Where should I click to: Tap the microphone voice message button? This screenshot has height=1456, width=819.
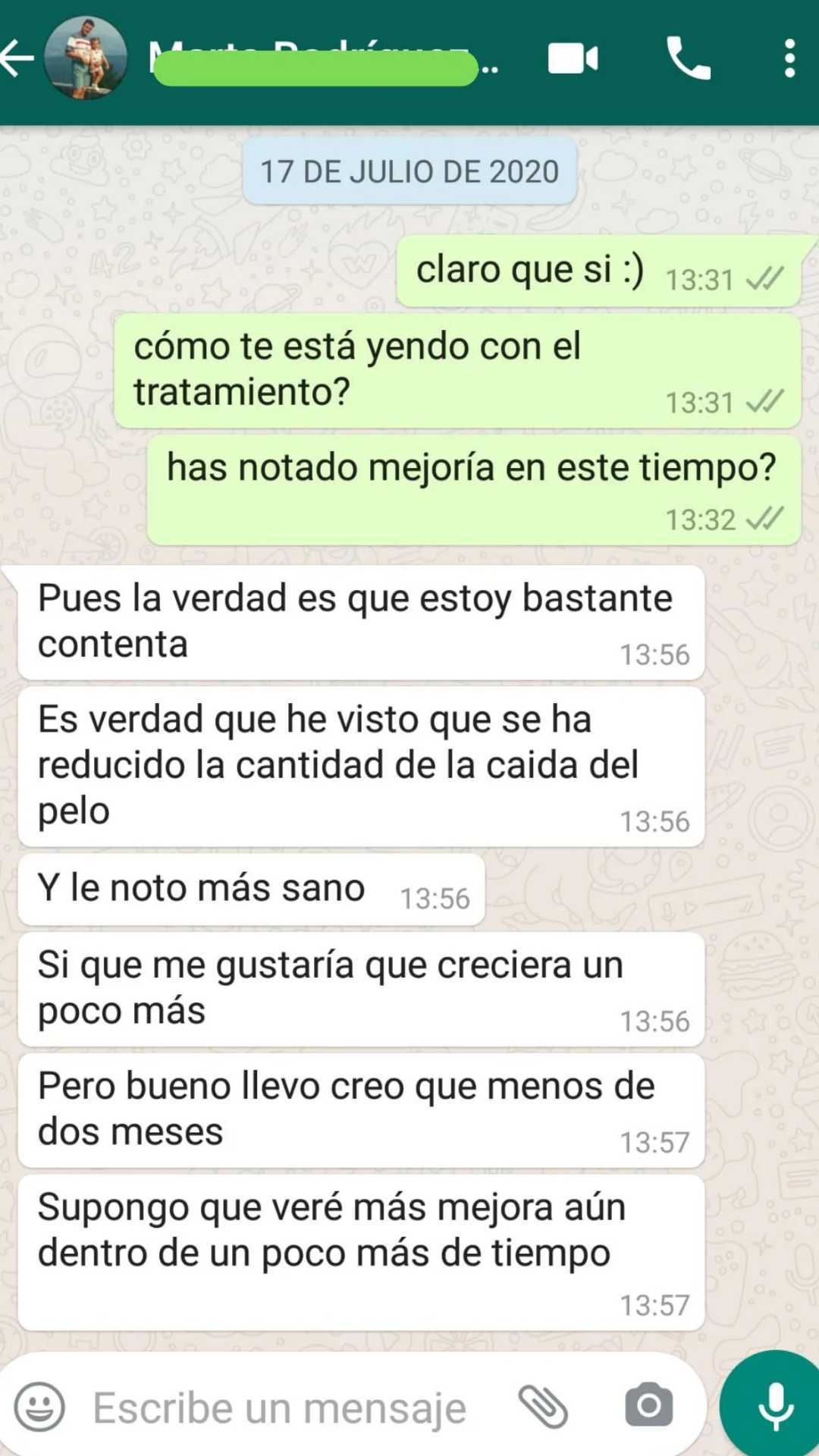tap(773, 1405)
